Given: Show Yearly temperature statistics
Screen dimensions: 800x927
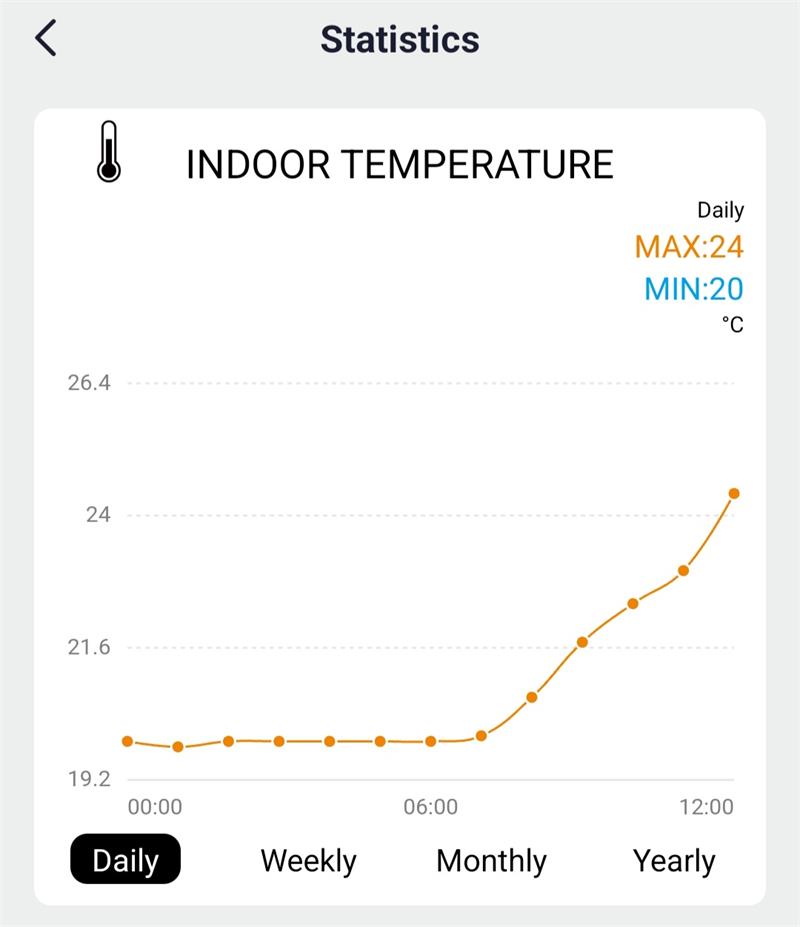Looking at the screenshot, I should coord(673,860).
